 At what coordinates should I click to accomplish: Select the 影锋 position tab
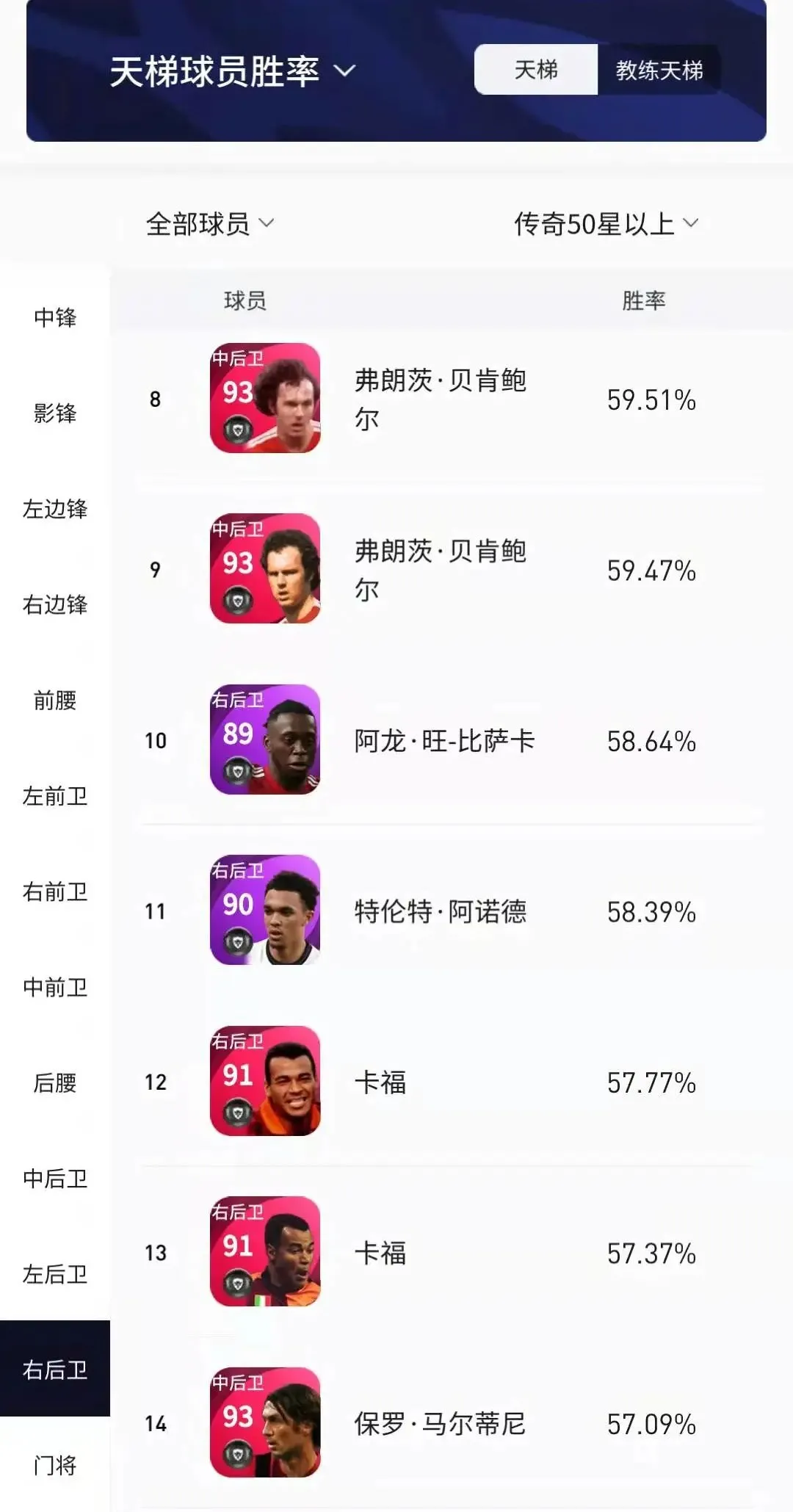click(x=55, y=413)
